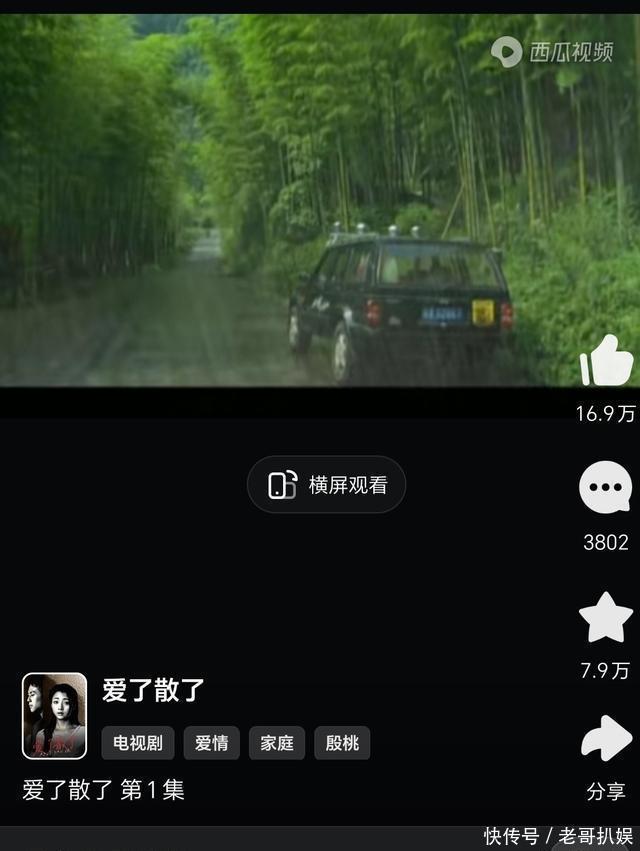Select the 殷桃 tag chip
640x851 pixels.
tap(342, 742)
